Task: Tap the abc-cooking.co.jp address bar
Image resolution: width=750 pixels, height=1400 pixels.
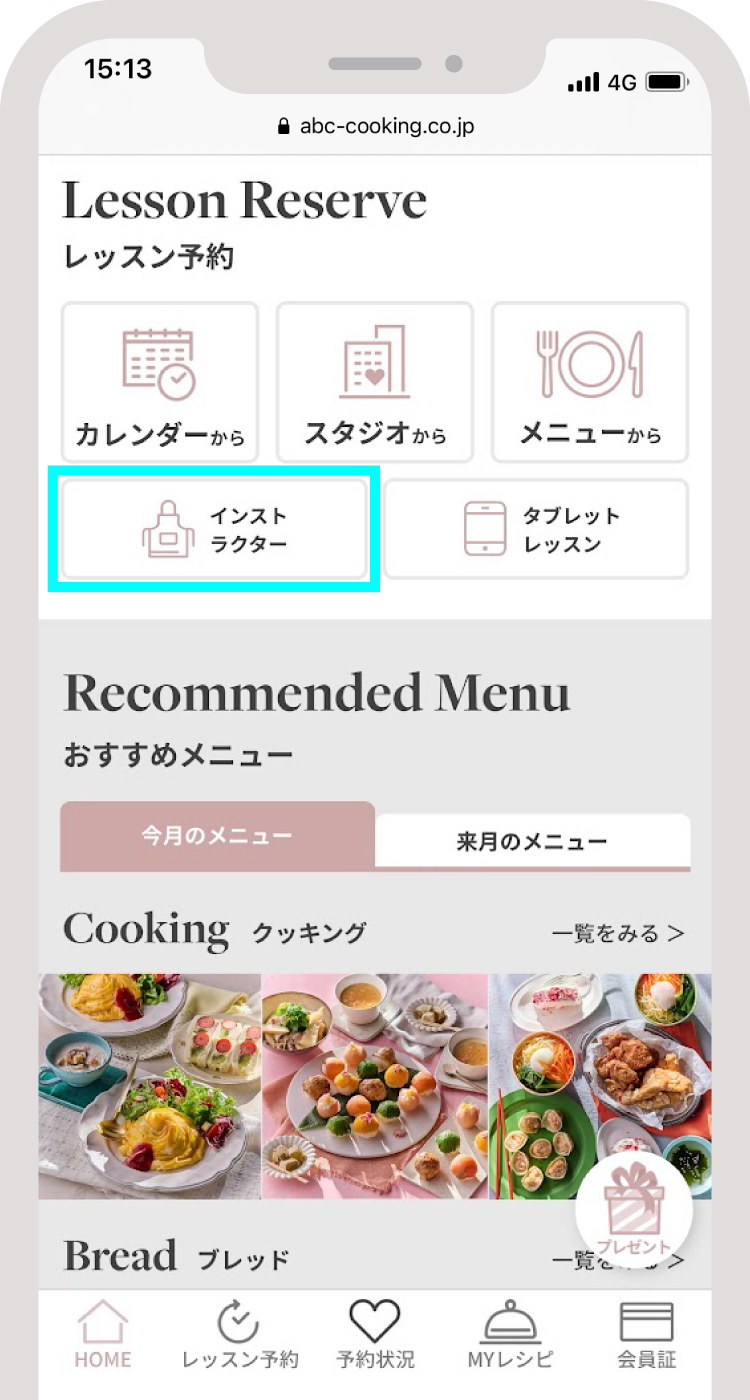Action: click(x=375, y=127)
